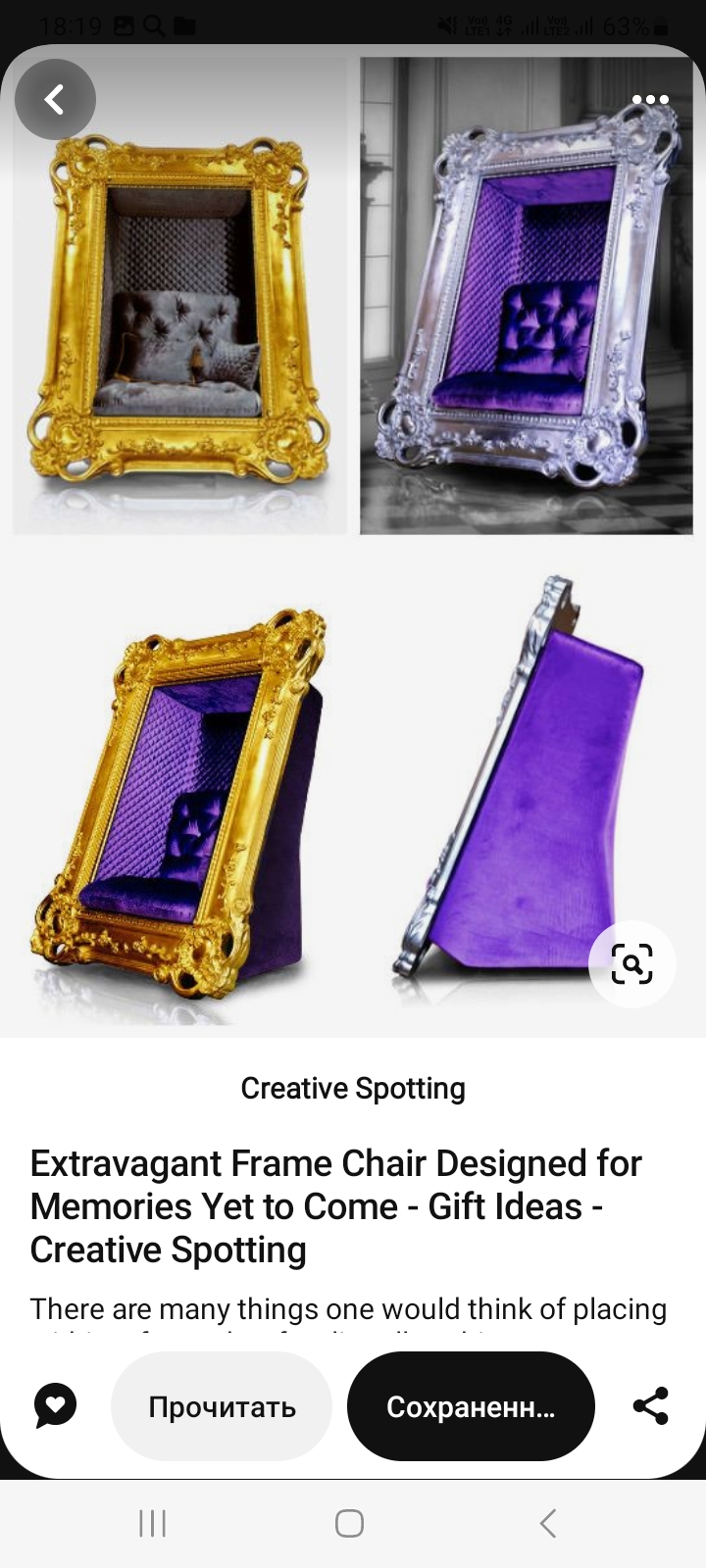Go to the home screen
The height and width of the screenshot is (1568, 706).
pos(350,1523)
